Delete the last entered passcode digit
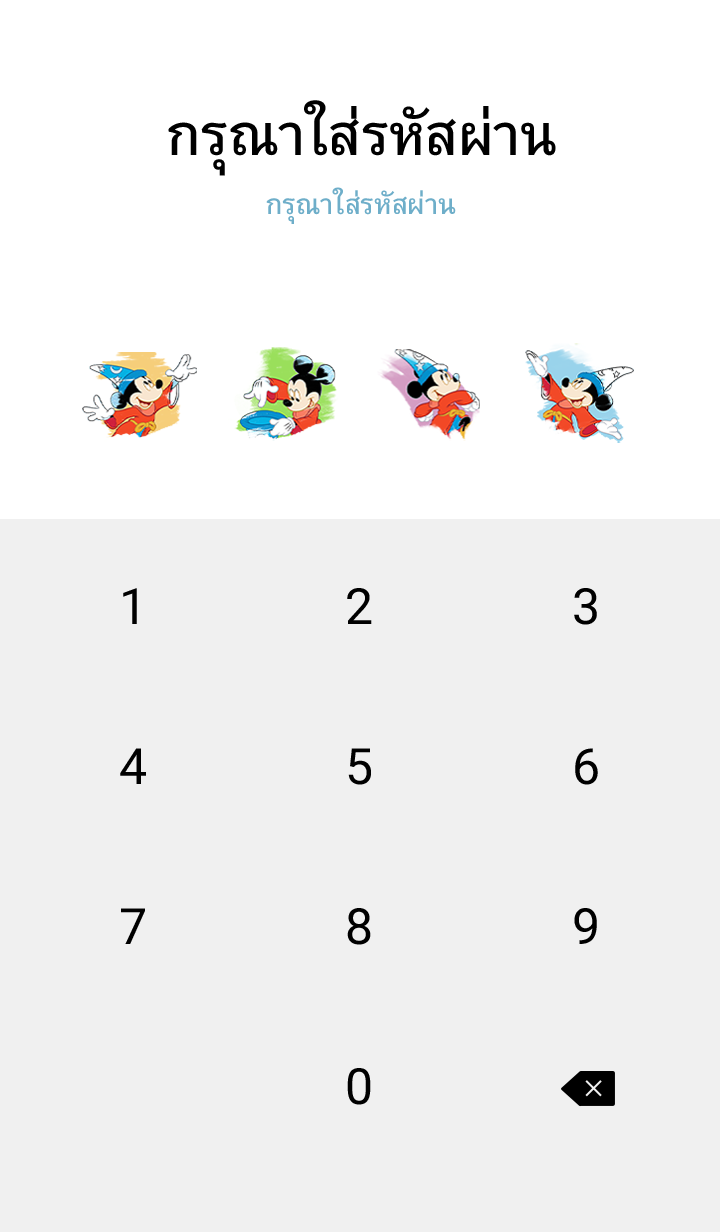720x1232 pixels. [x=589, y=1088]
